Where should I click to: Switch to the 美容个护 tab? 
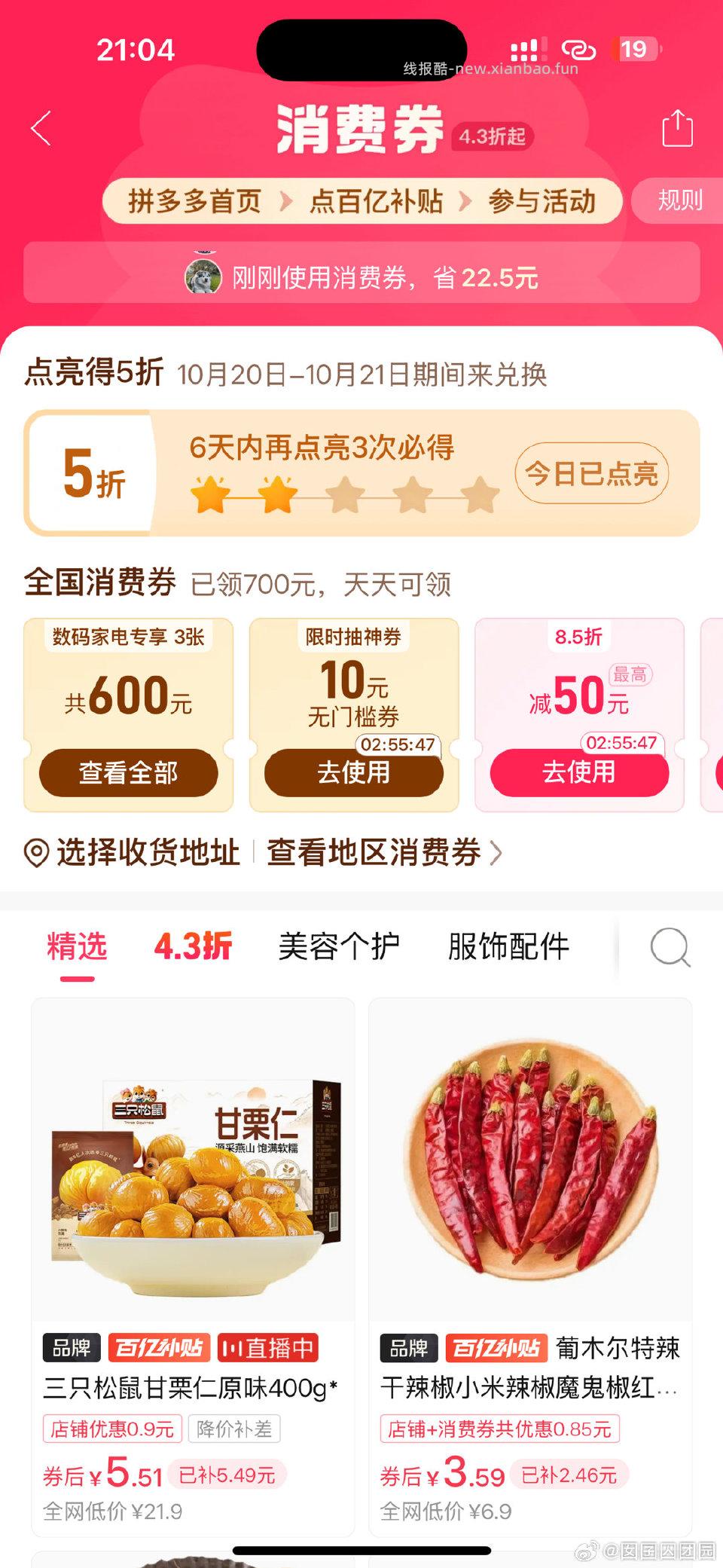pos(339,947)
